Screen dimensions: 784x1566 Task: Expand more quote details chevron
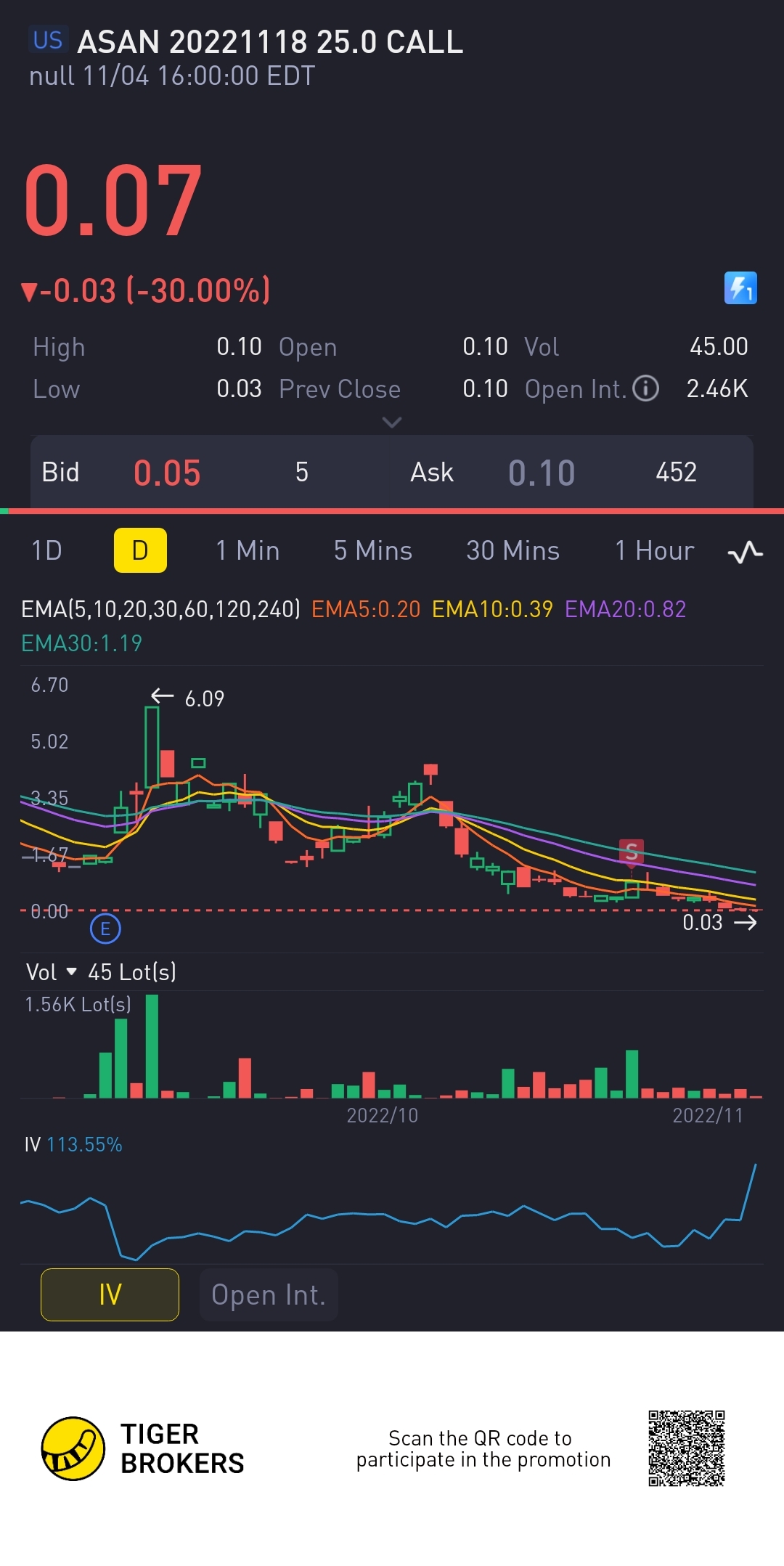point(392,422)
